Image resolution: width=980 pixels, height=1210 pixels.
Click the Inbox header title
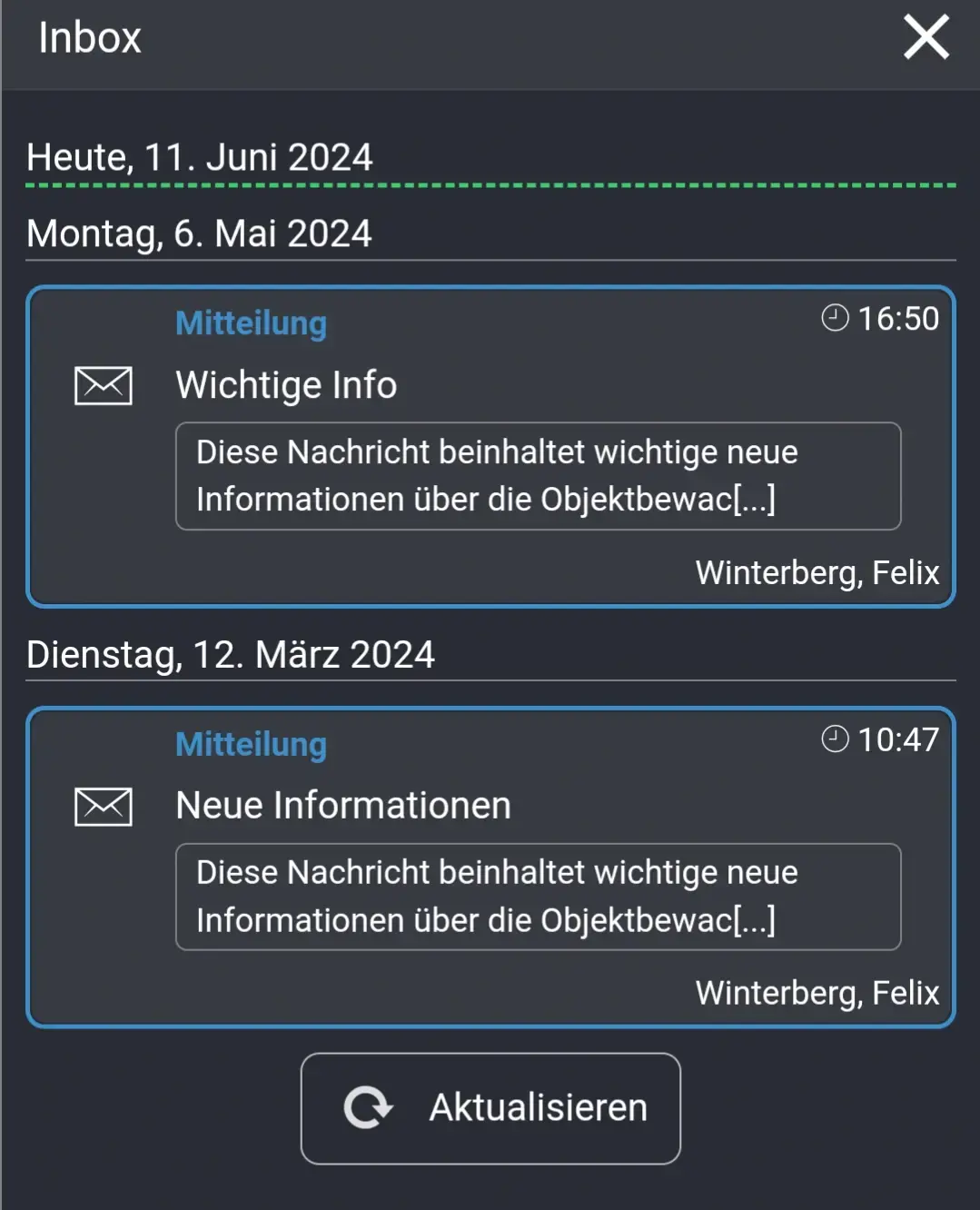click(x=89, y=36)
